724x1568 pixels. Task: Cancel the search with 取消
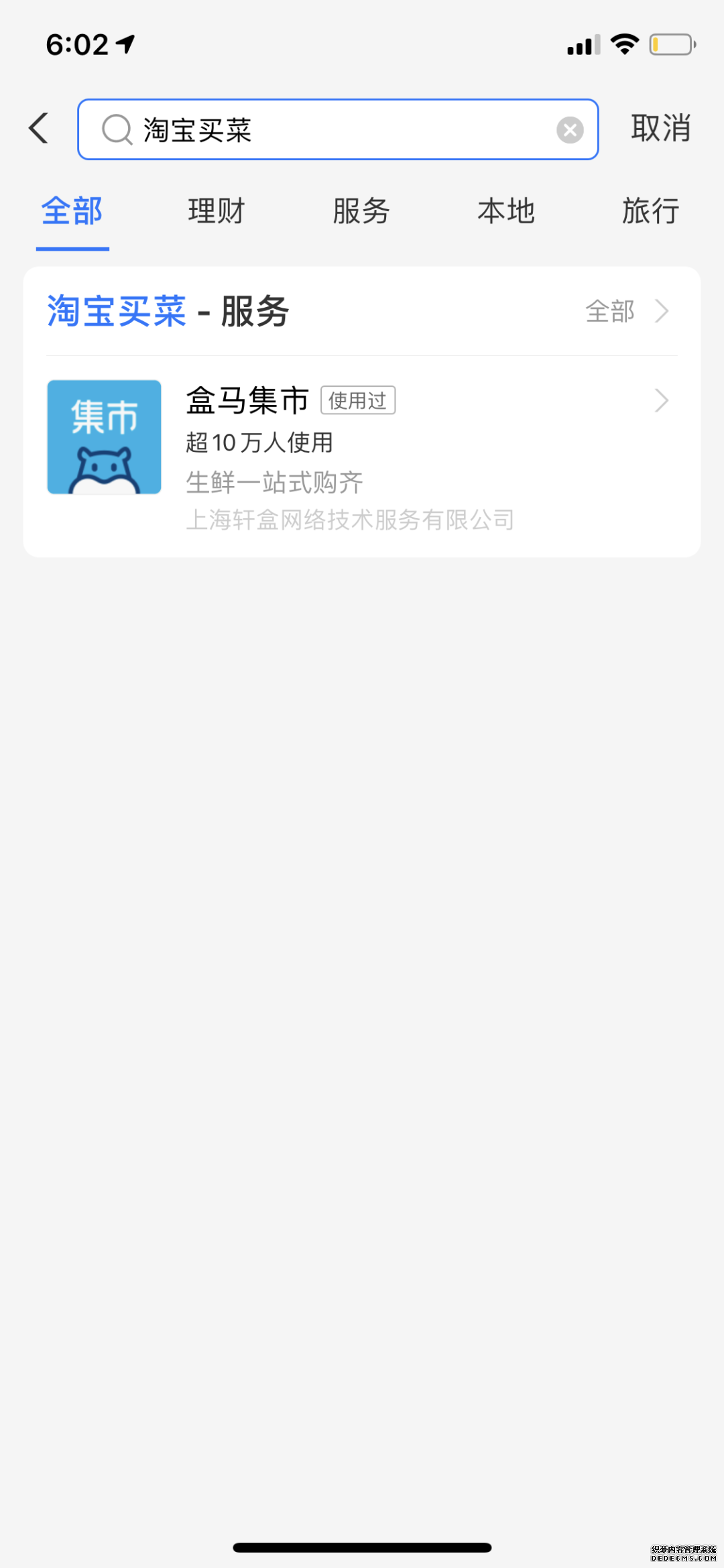[660, 128]
